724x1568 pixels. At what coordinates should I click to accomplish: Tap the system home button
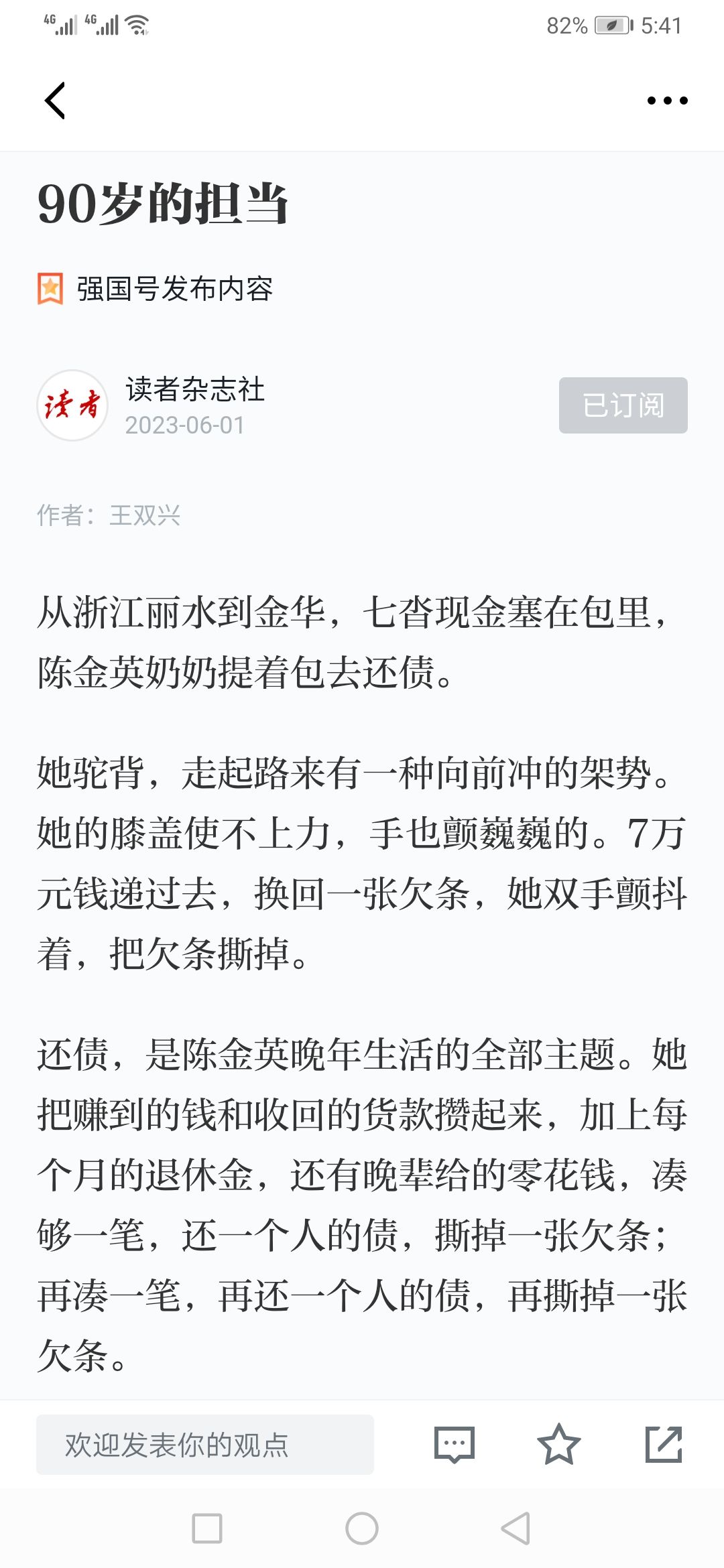362,1528
